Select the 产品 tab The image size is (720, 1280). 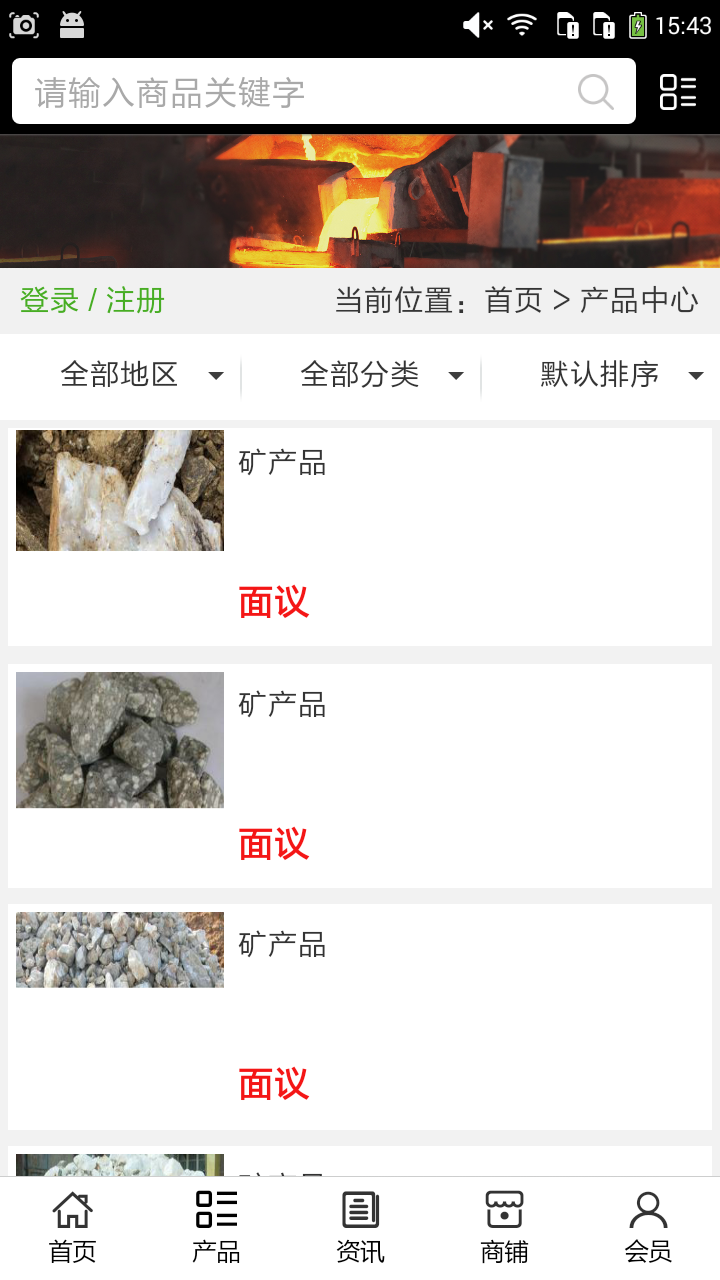tap(216, 1226)
